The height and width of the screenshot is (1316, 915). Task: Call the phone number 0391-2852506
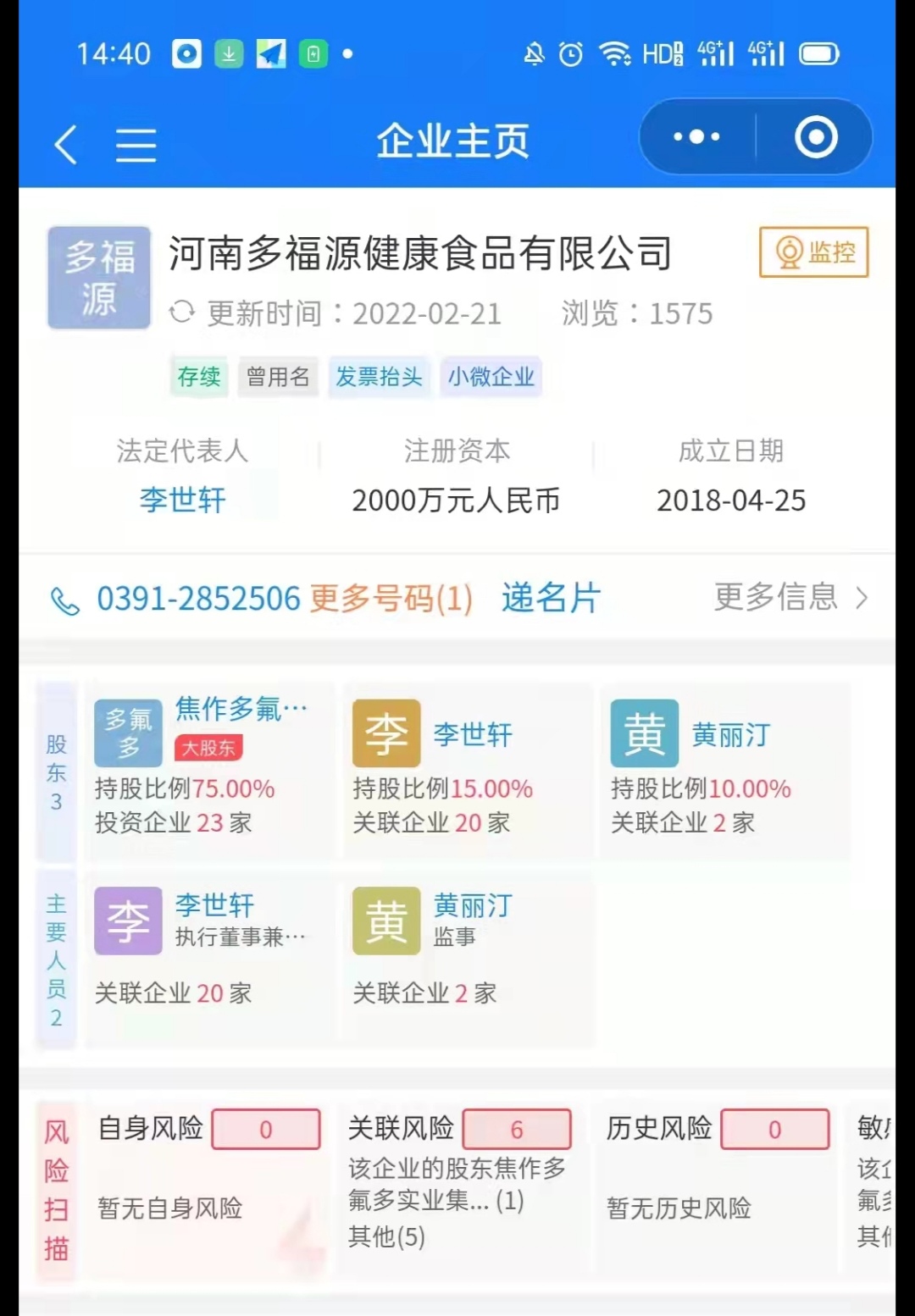(198, 599)
